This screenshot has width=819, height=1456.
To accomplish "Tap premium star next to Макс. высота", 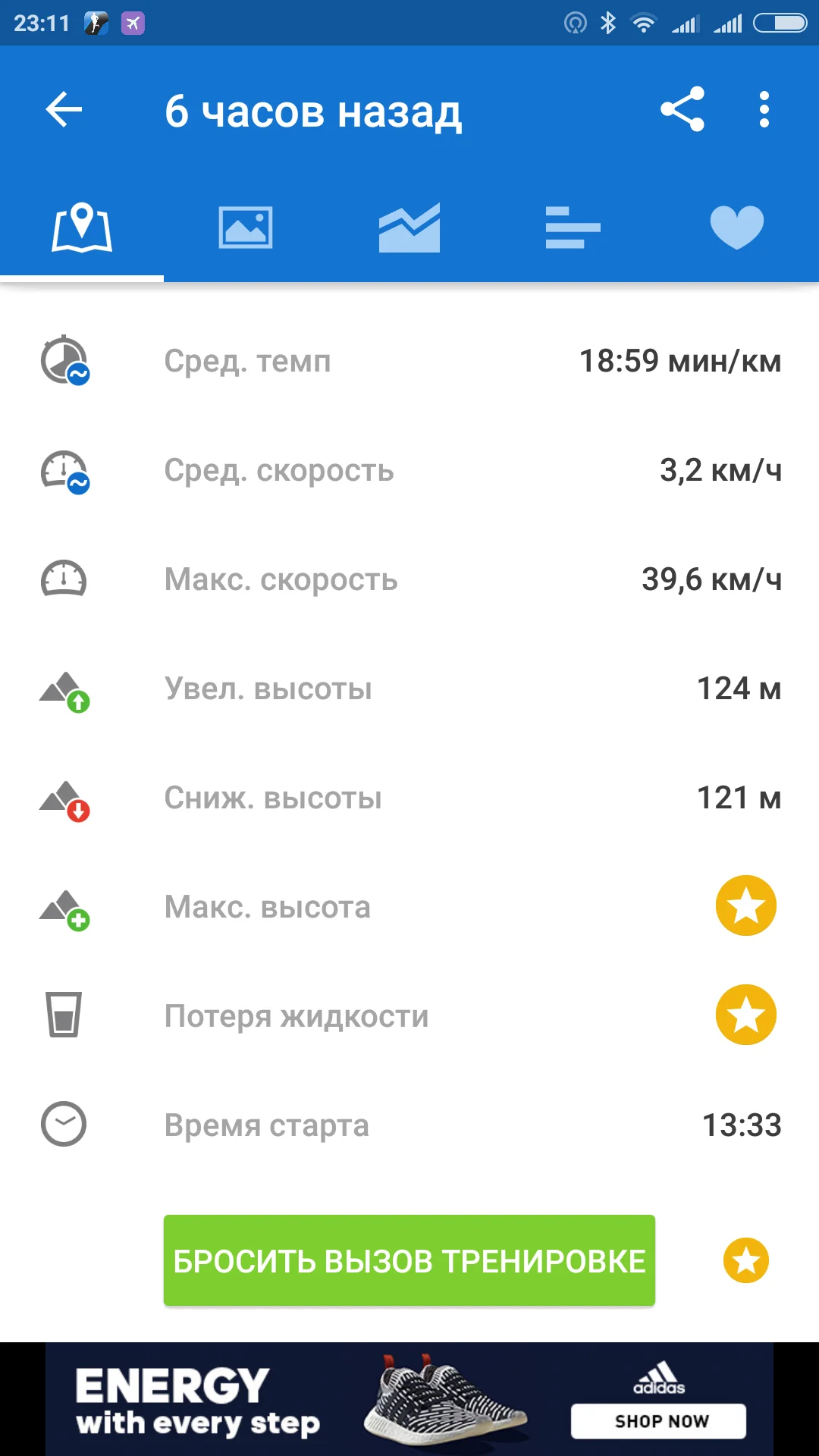I will pos(745,906).
